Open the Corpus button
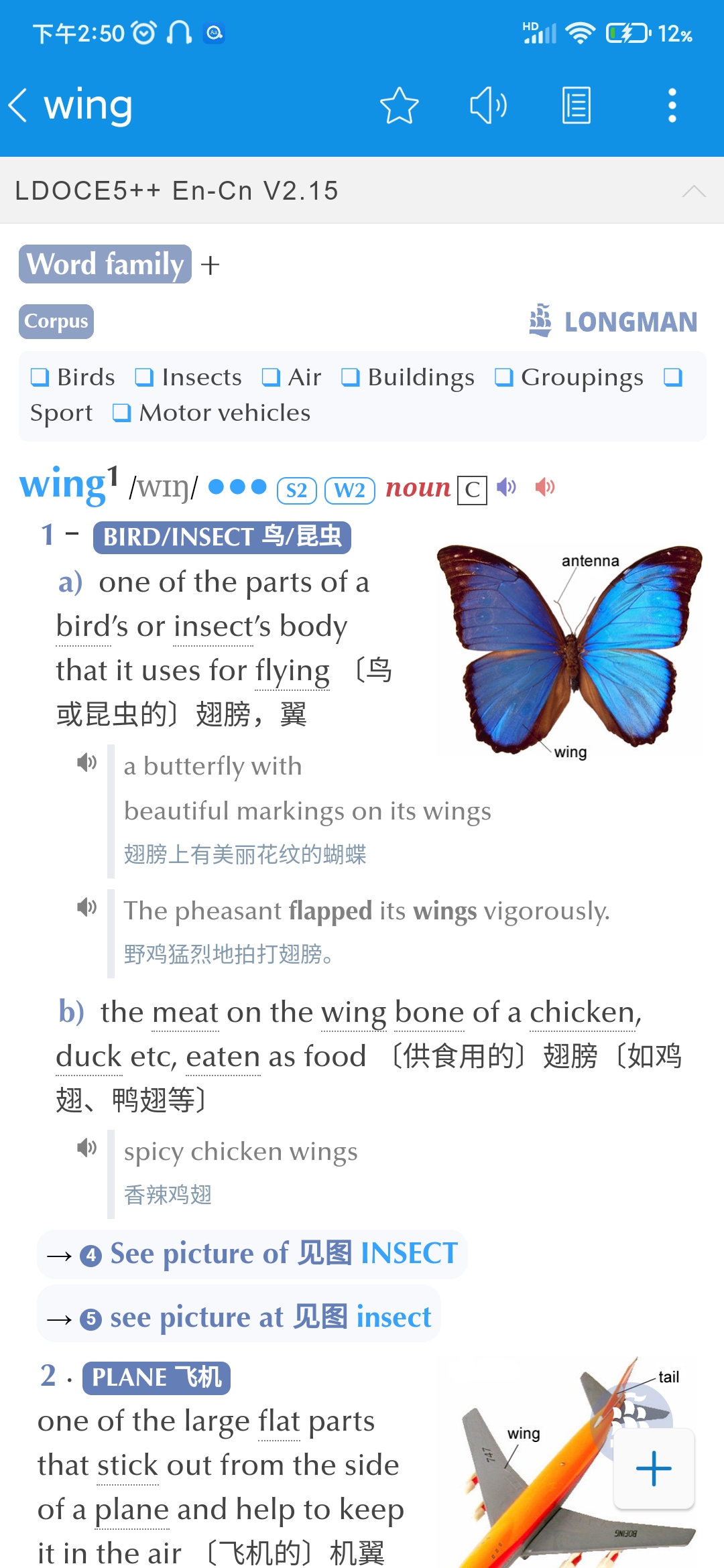 (x=56, y=322)
